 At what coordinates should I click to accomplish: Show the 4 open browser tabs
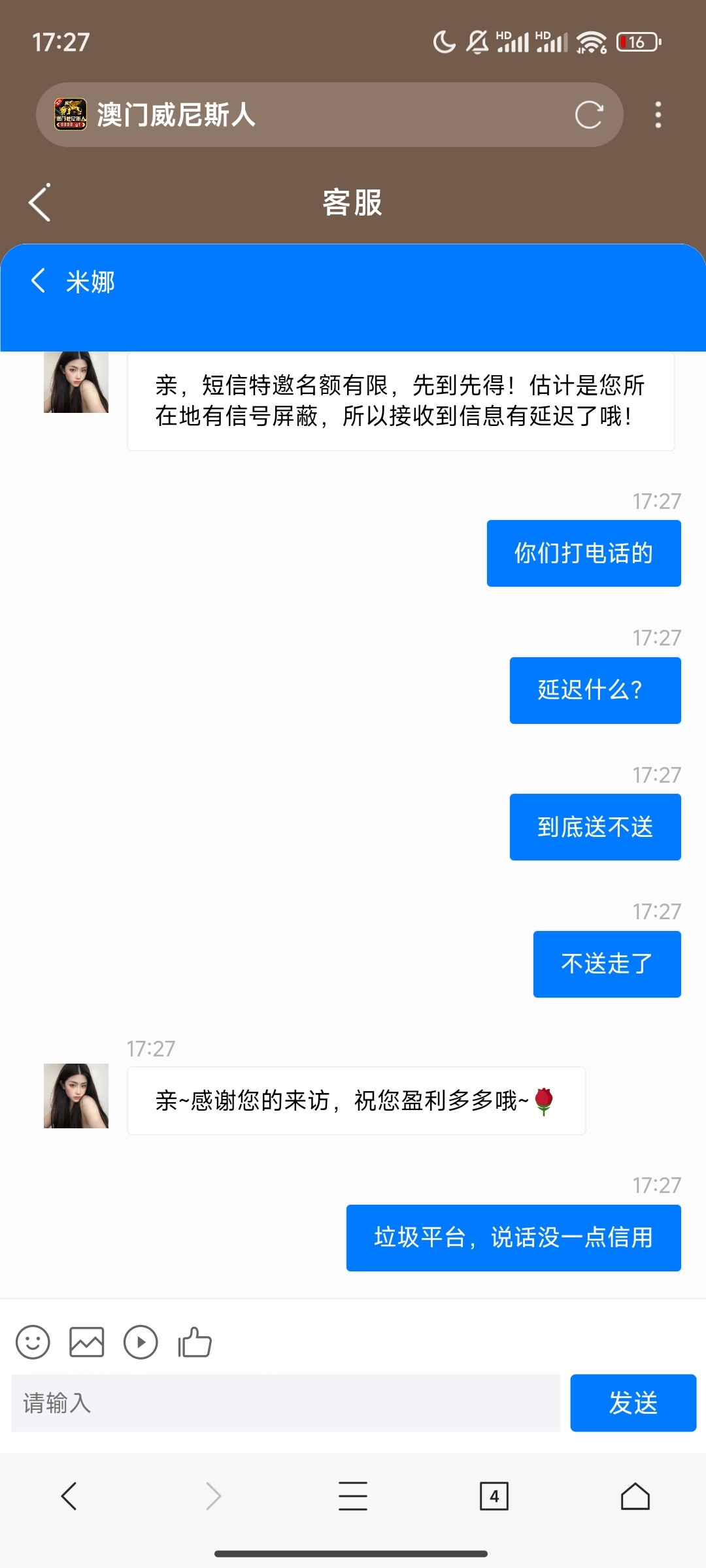[x=494, y=1495]
